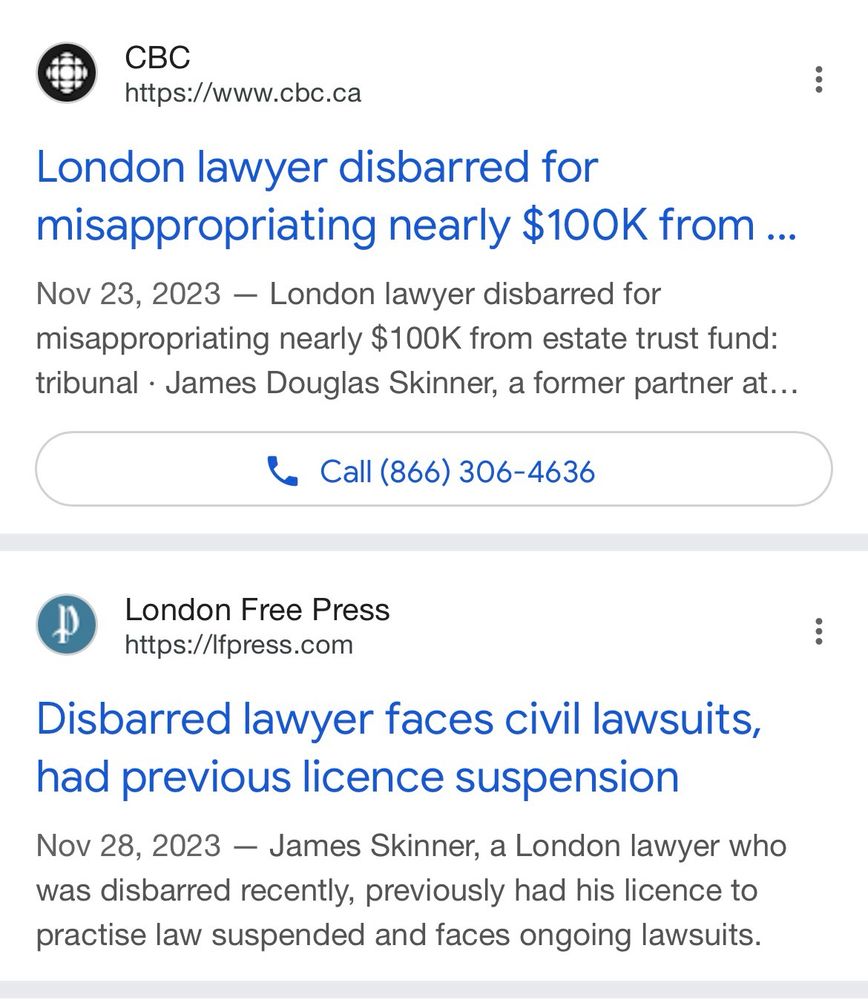Open overflow menu for the CBC result
The height and width of the screenshot is (1000, 868).
coord(819,79)
